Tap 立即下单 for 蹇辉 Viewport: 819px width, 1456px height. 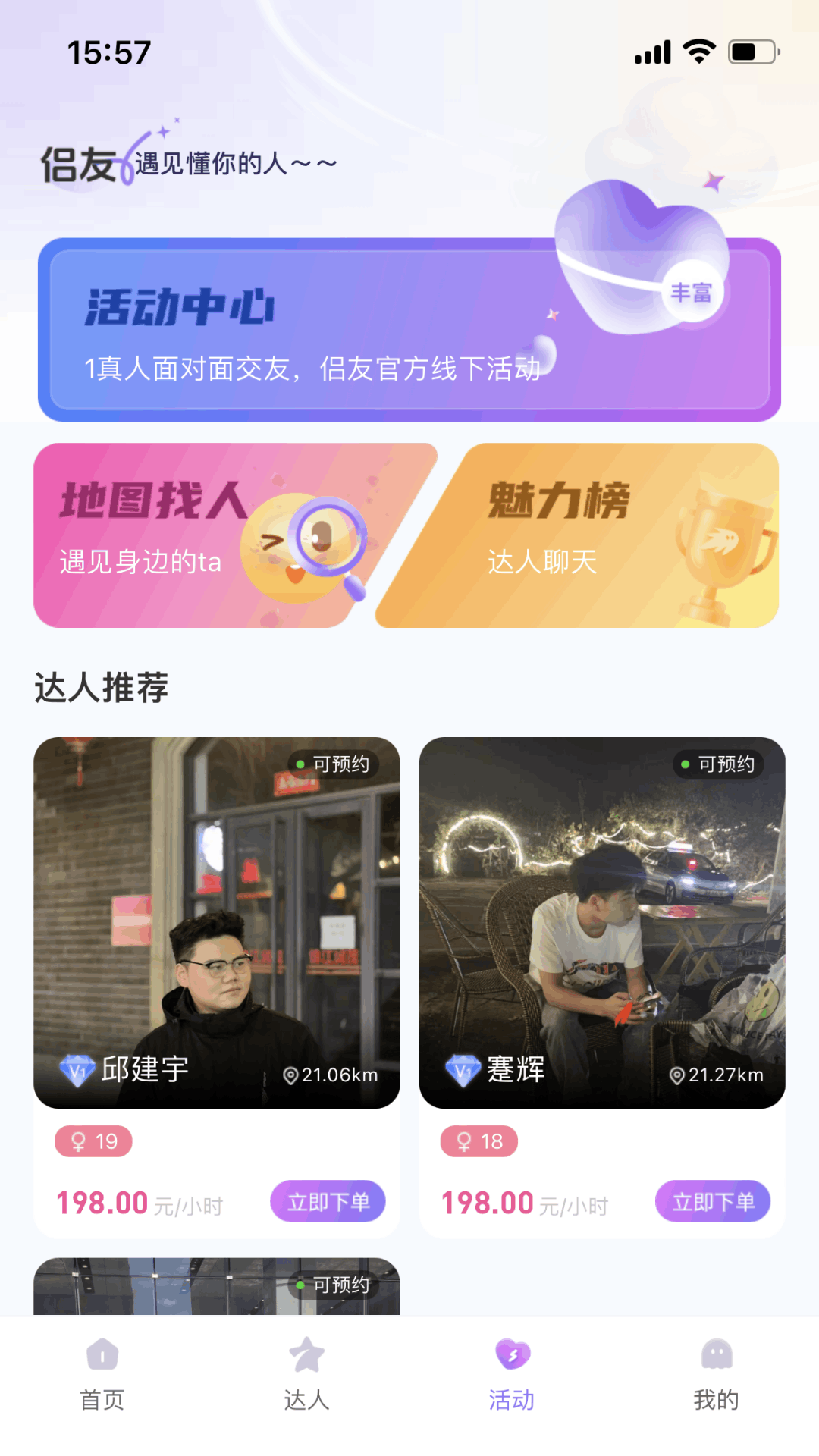[713, 1201]
